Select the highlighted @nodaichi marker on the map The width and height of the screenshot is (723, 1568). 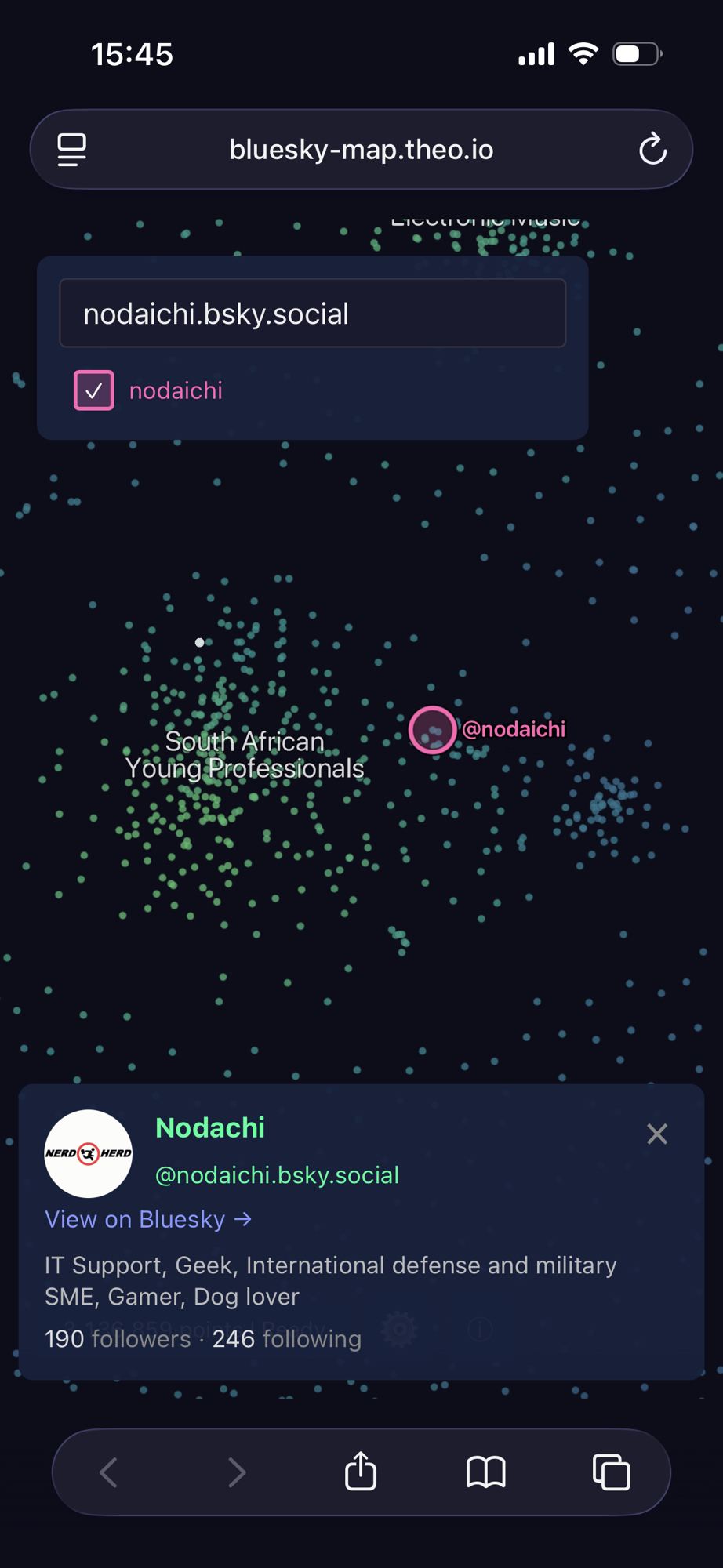pyautogui.click(x=432, y=730)
